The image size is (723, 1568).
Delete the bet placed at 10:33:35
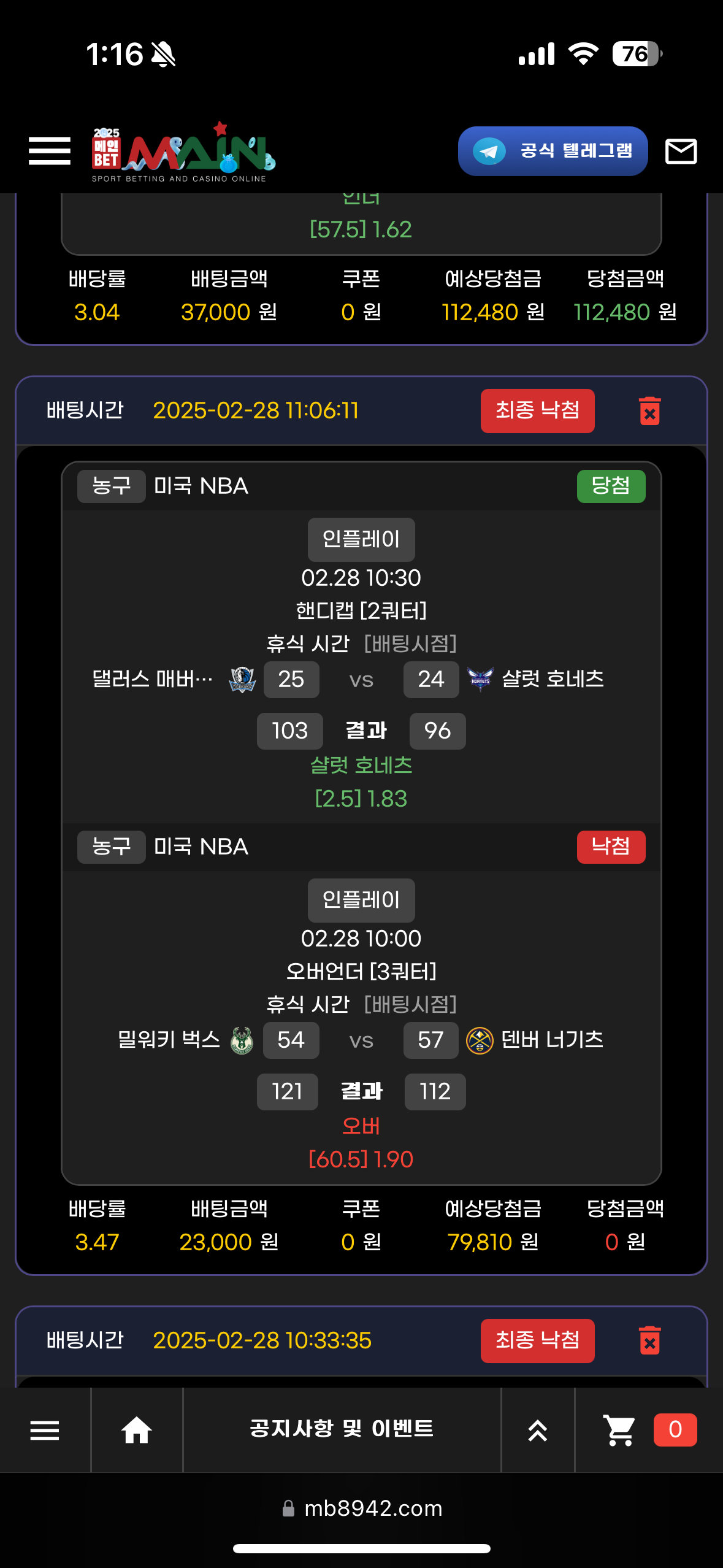click(649, 1340)
